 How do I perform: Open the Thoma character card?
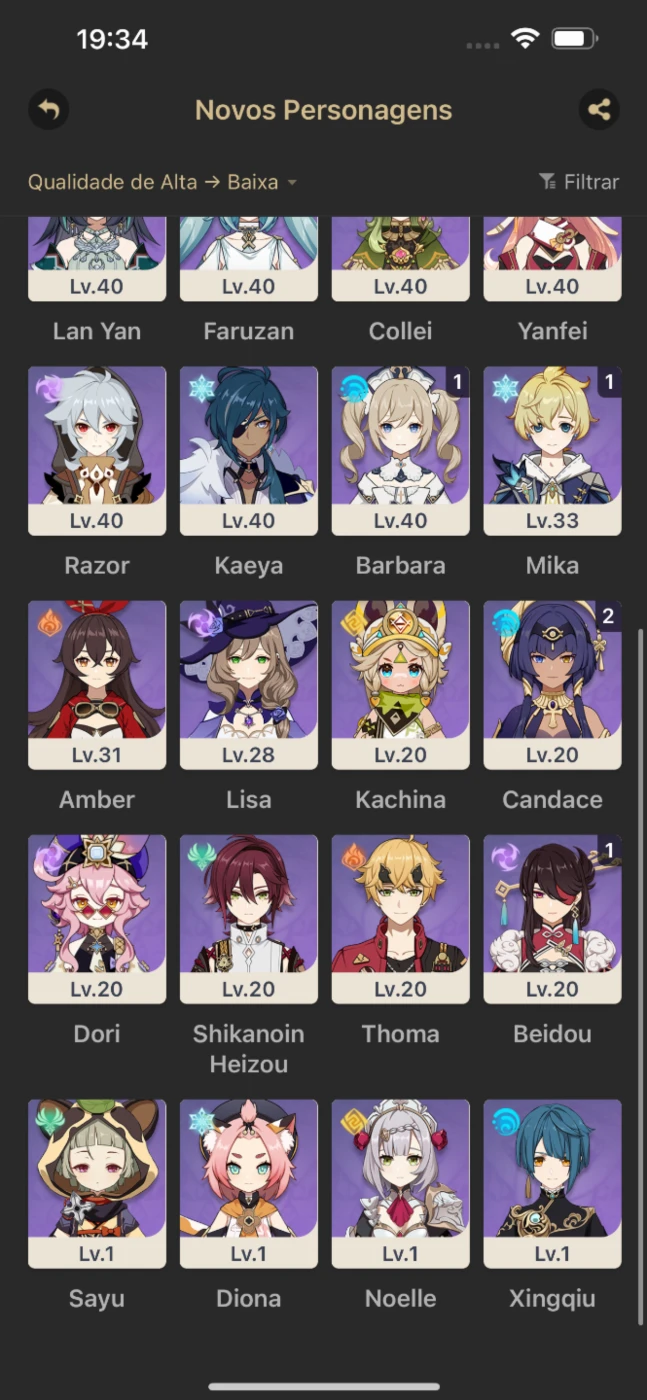[400, 919]
